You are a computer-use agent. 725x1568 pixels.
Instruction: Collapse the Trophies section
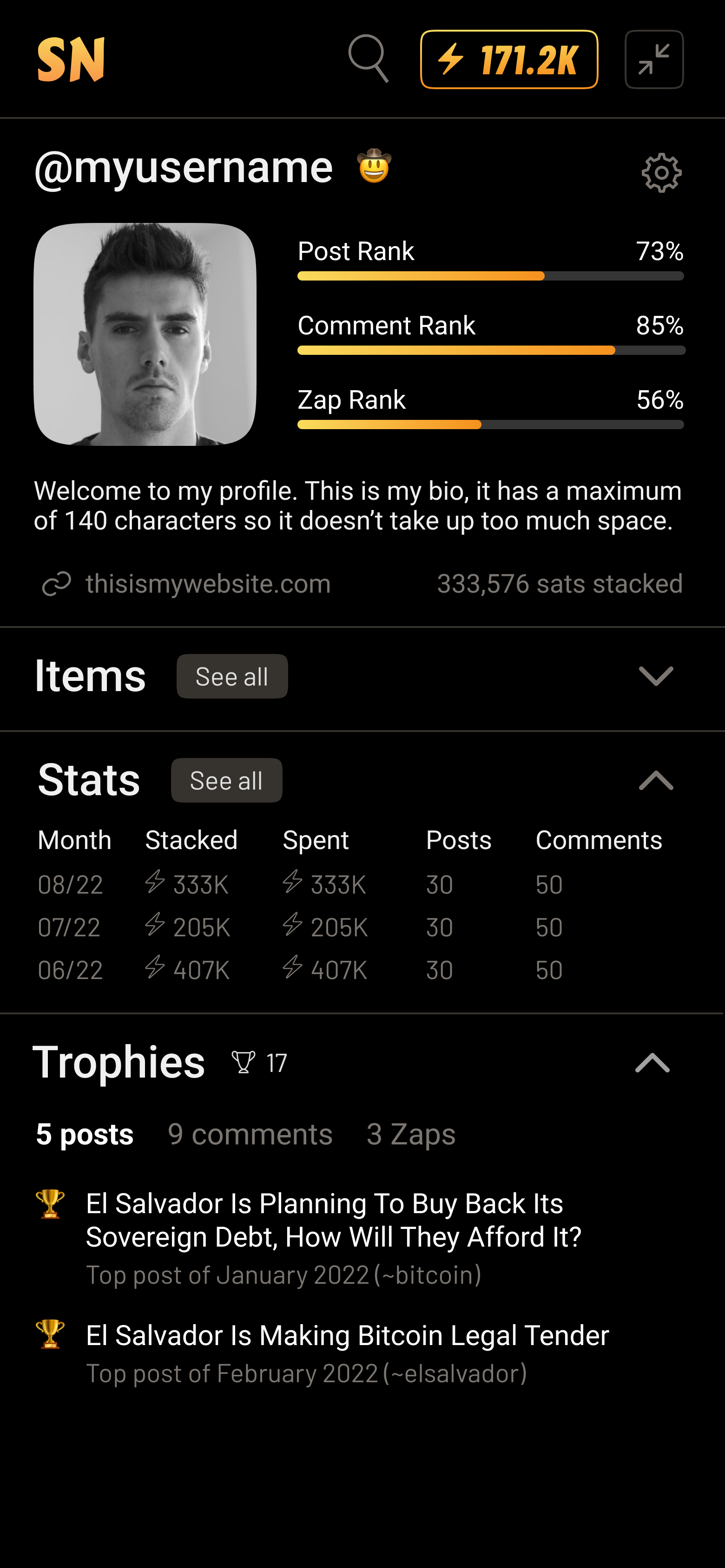point(652,1063)
